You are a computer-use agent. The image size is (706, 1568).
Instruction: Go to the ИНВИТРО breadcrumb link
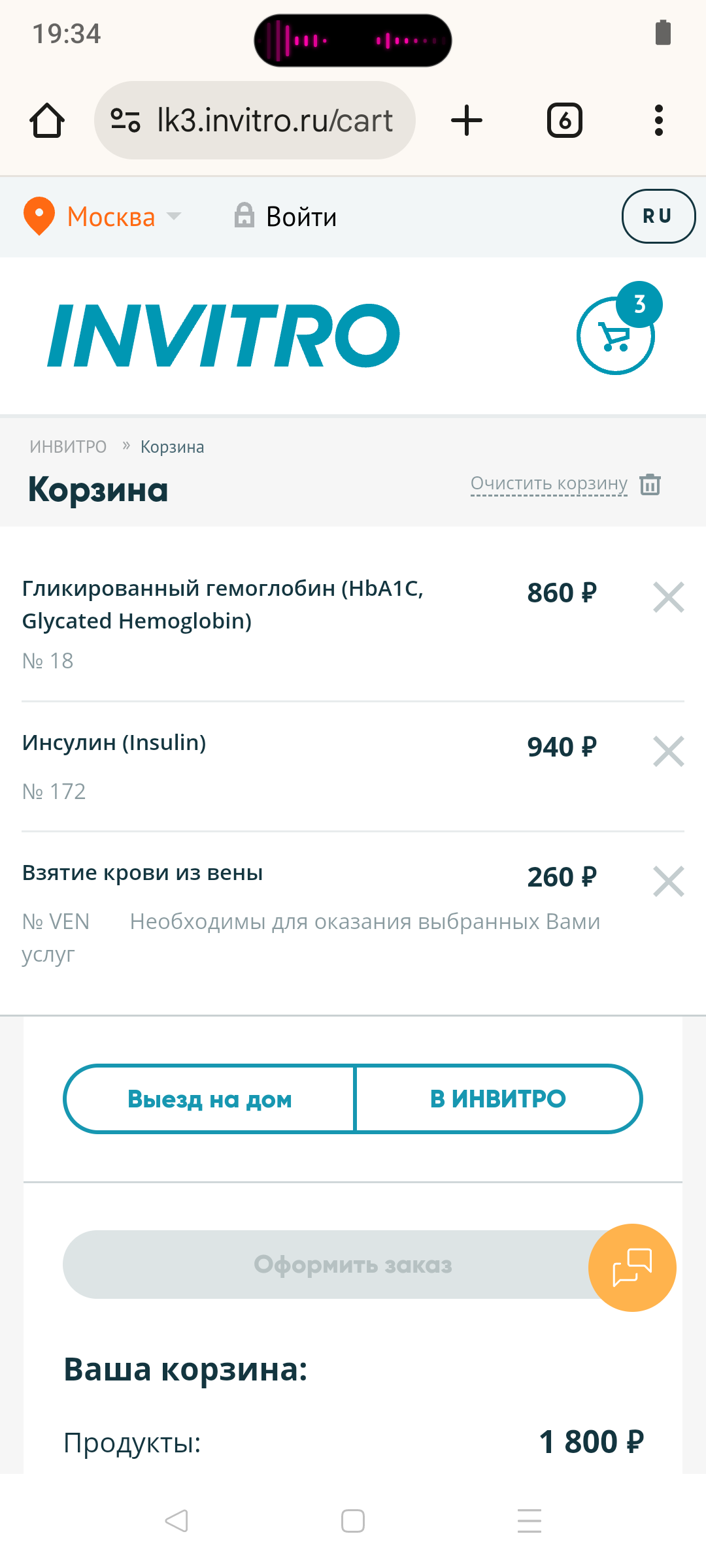pos(68,447)
